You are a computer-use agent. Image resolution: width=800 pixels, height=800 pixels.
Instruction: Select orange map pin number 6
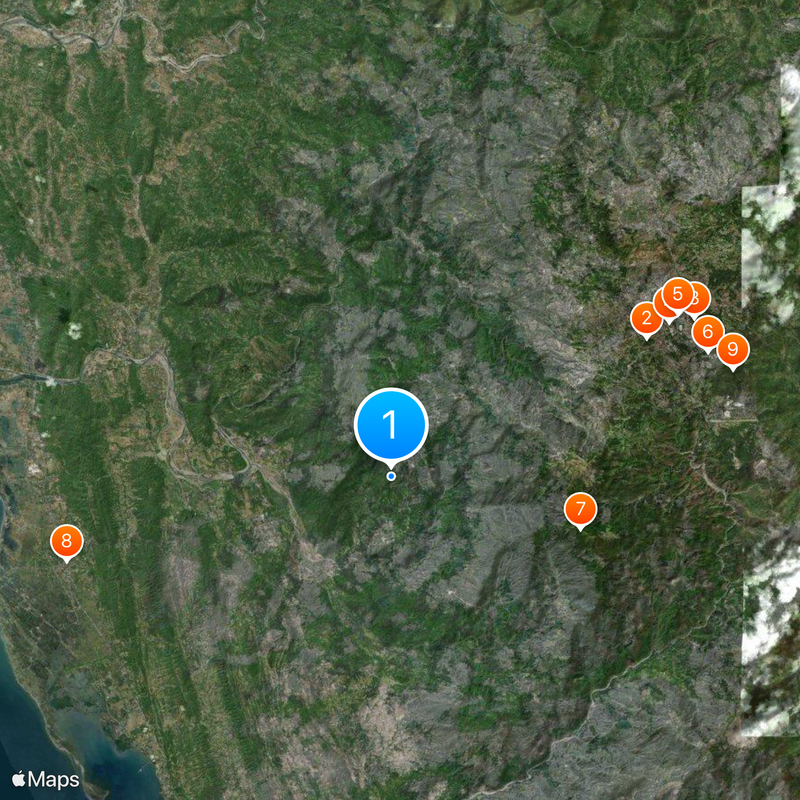tap(708, 331)
